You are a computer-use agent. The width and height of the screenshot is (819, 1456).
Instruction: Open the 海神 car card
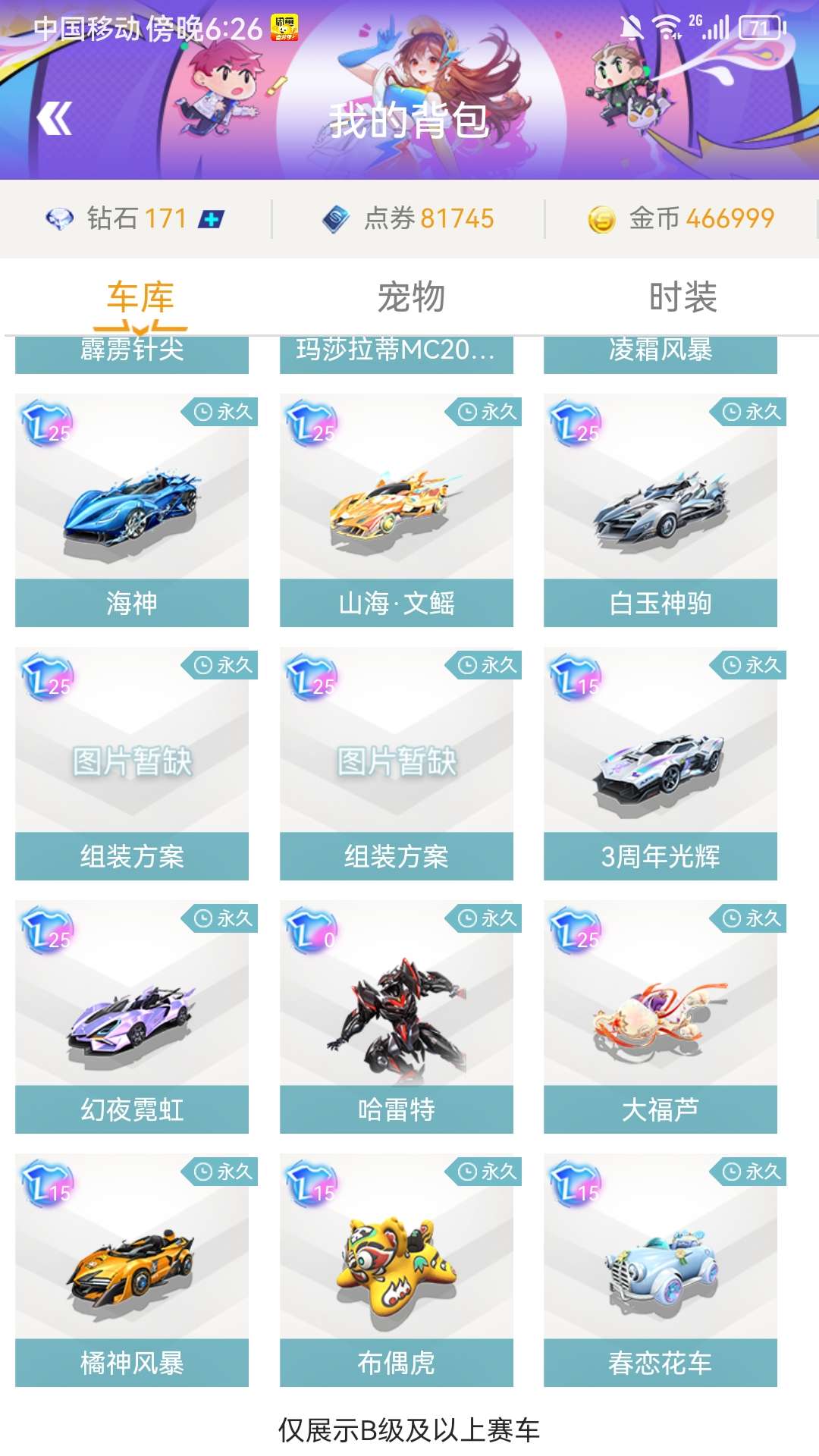132,510
